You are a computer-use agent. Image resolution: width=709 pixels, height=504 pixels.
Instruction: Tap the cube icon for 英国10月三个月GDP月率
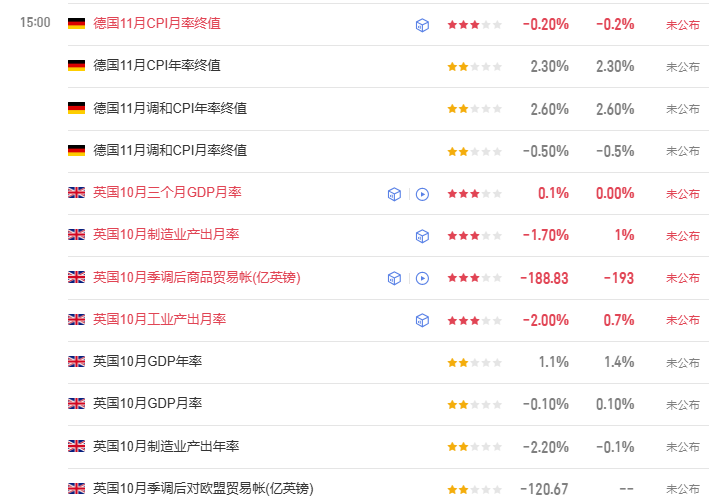(394, 194)
